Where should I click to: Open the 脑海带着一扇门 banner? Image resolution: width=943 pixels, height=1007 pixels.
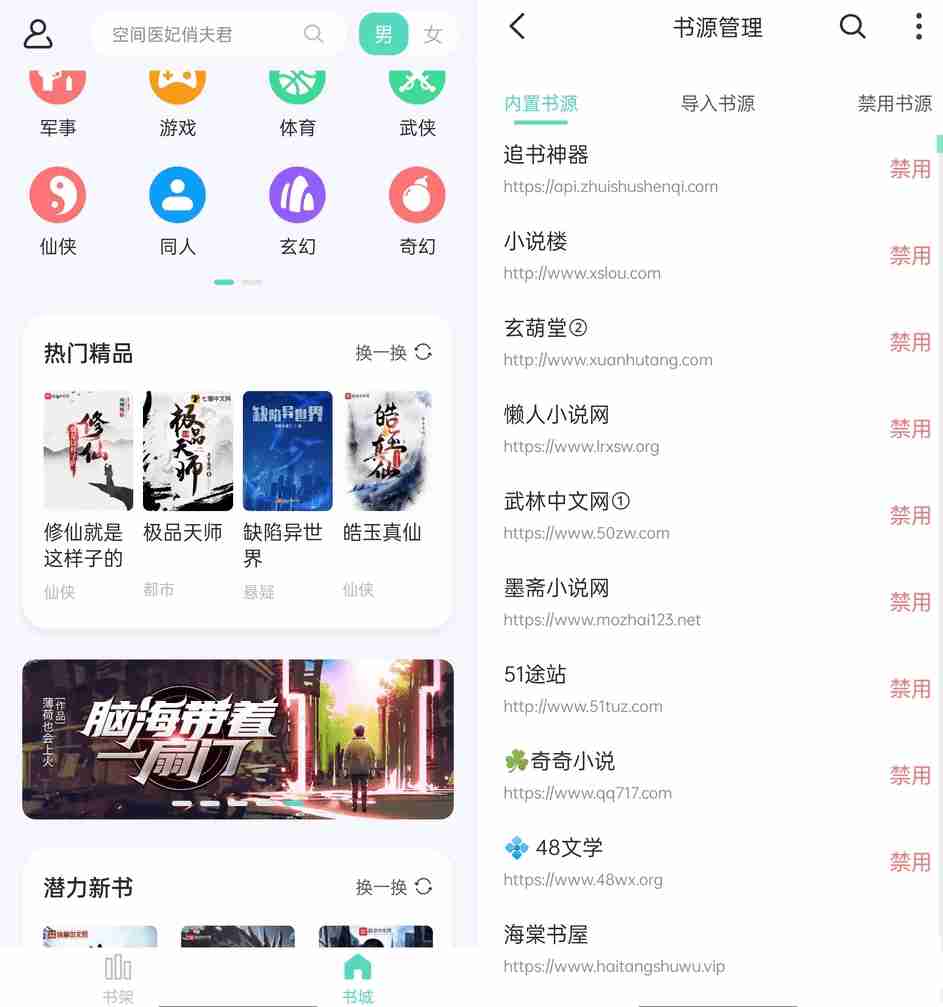pos(238,739)
